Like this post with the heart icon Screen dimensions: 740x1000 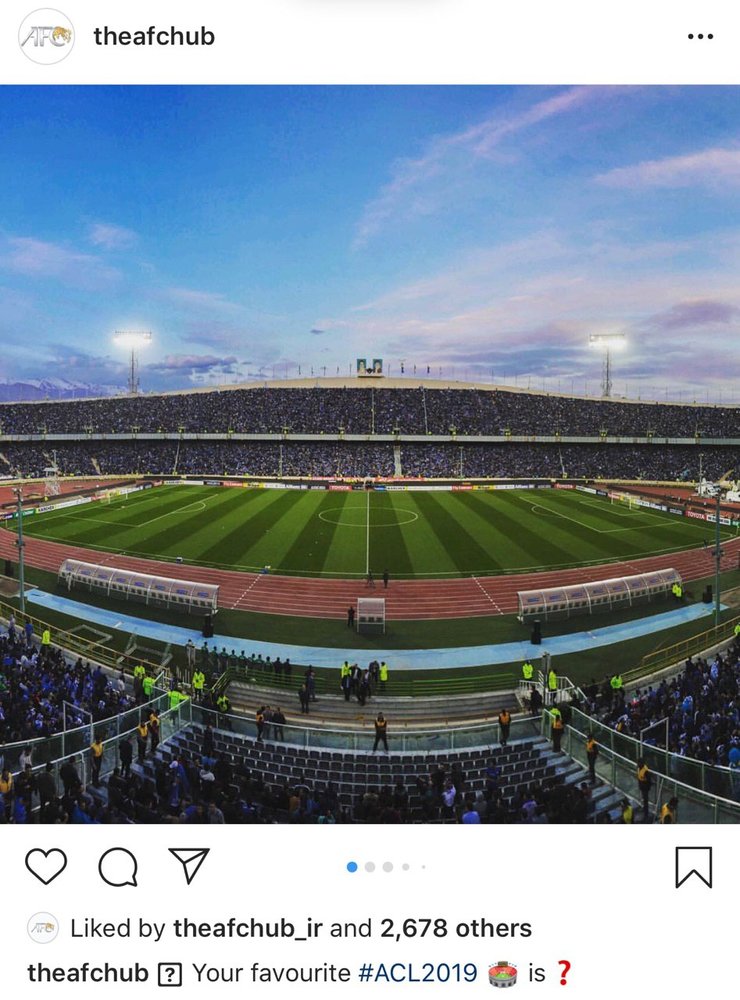click(46, 866)
